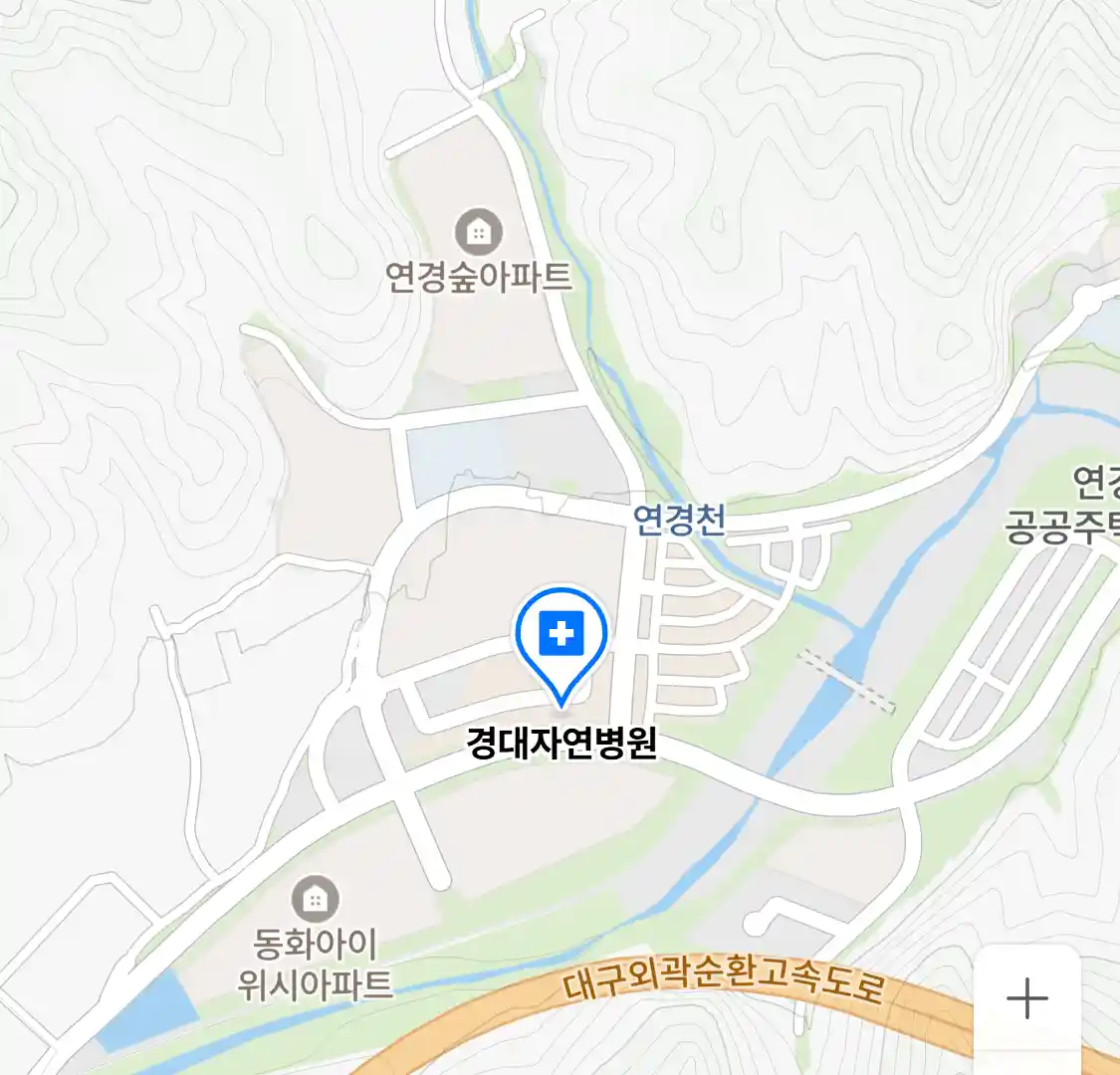Screen dimensions: 1120x1075
Task: Open the 연경숲아파트 apartment marker
Action: (479, 233)
